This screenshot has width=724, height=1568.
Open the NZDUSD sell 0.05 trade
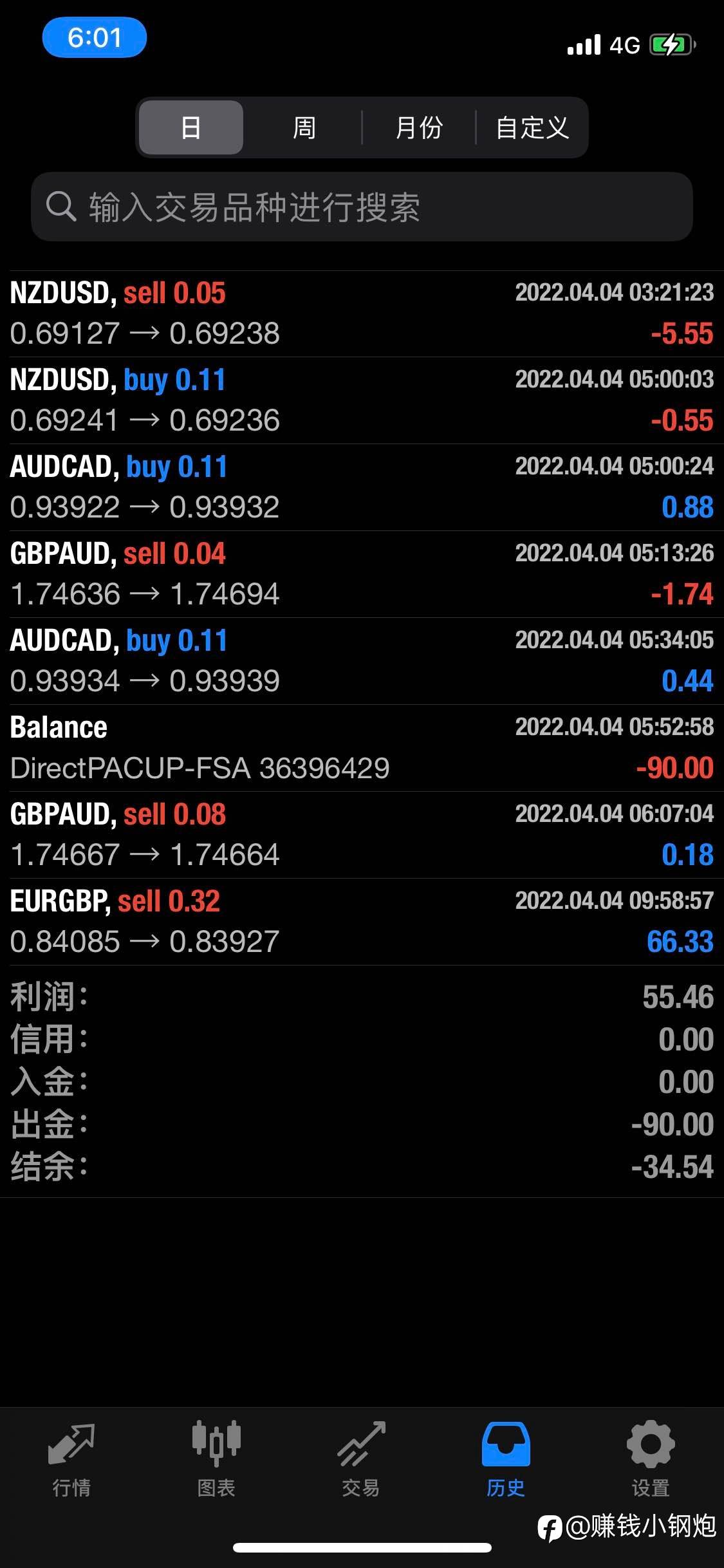tap(362, 313)
